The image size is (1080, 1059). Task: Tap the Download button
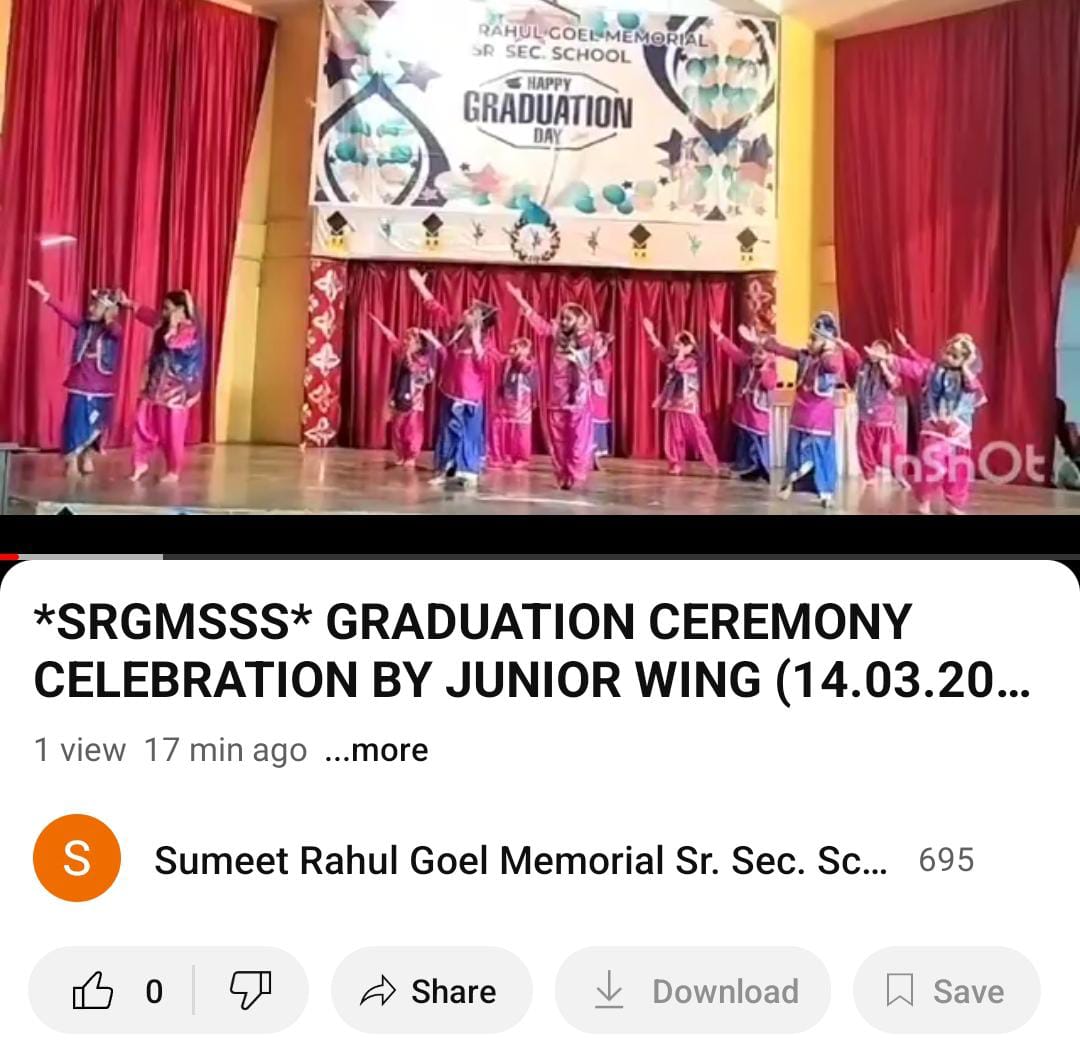coord(693,990)
